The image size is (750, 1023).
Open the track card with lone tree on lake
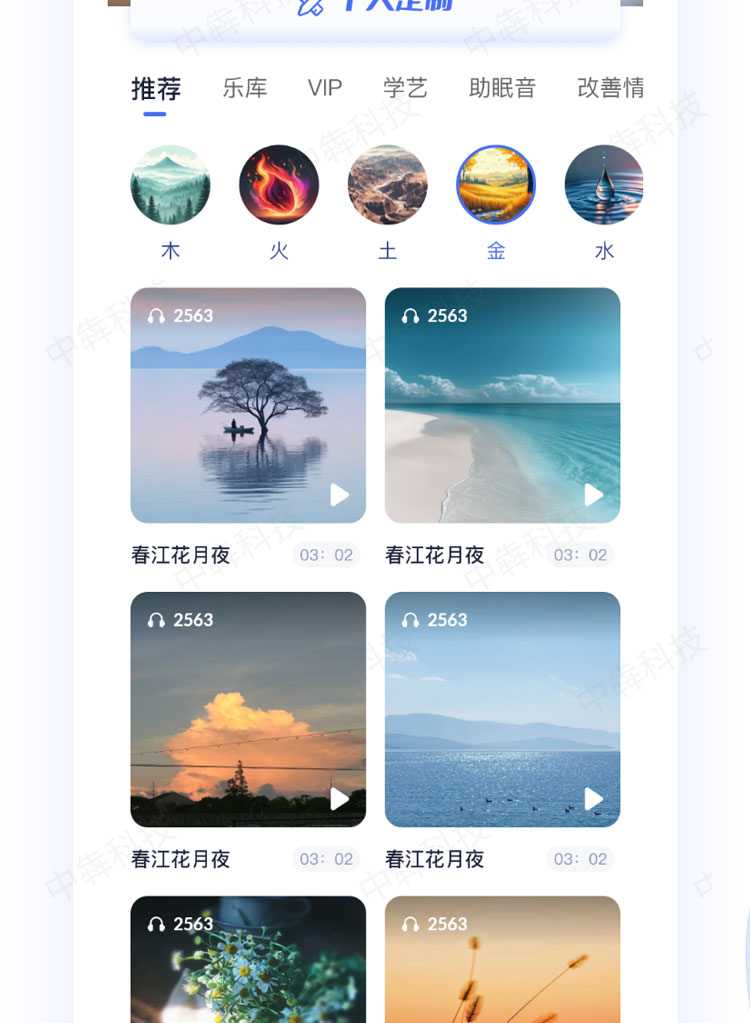coord(248,405)
